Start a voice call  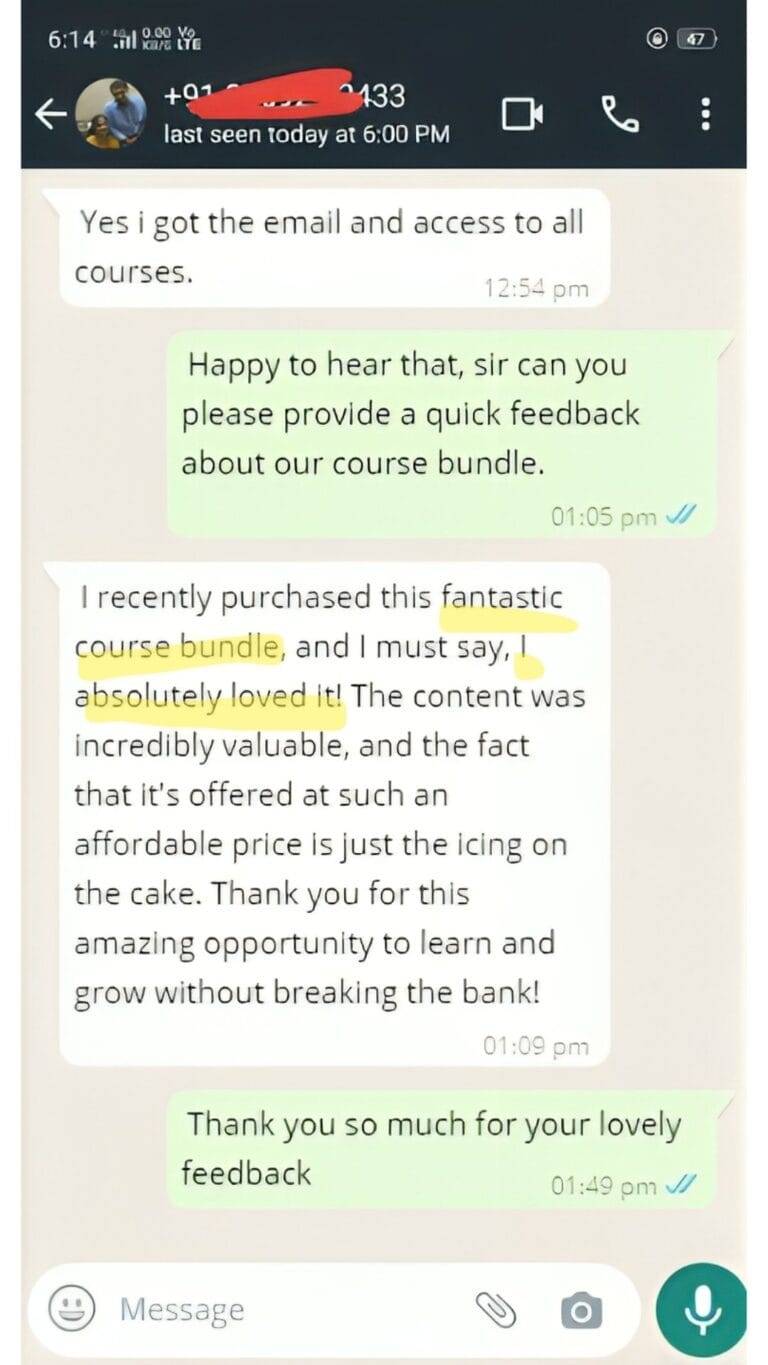(x=620, y=115)
